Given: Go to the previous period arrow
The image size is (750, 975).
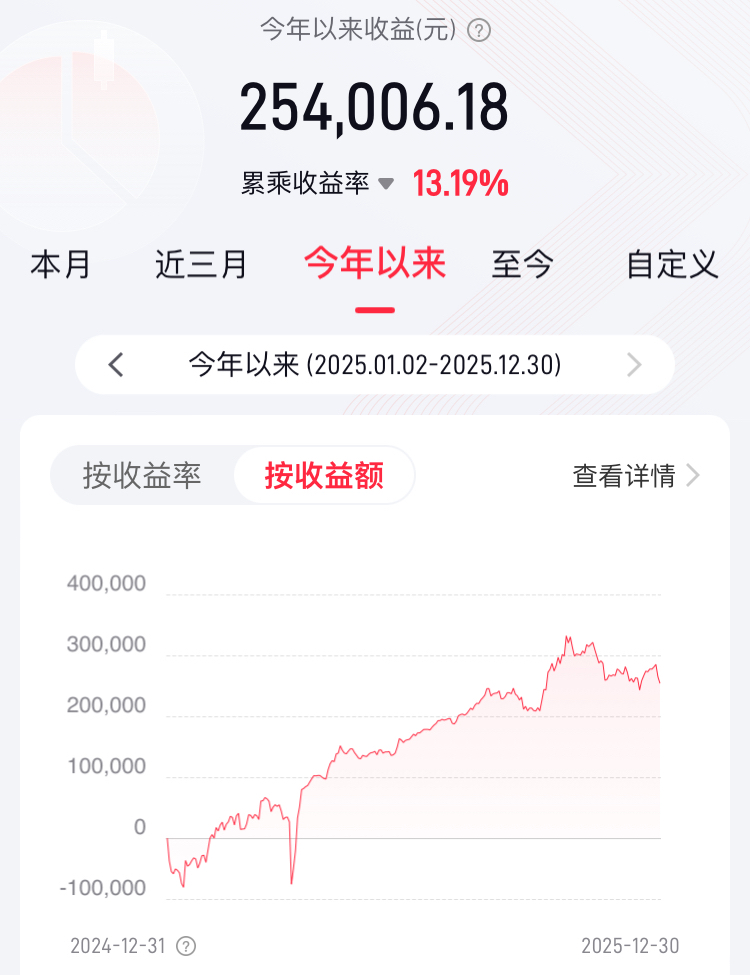Looking at the screenshot, I should (x=116, y=365).
